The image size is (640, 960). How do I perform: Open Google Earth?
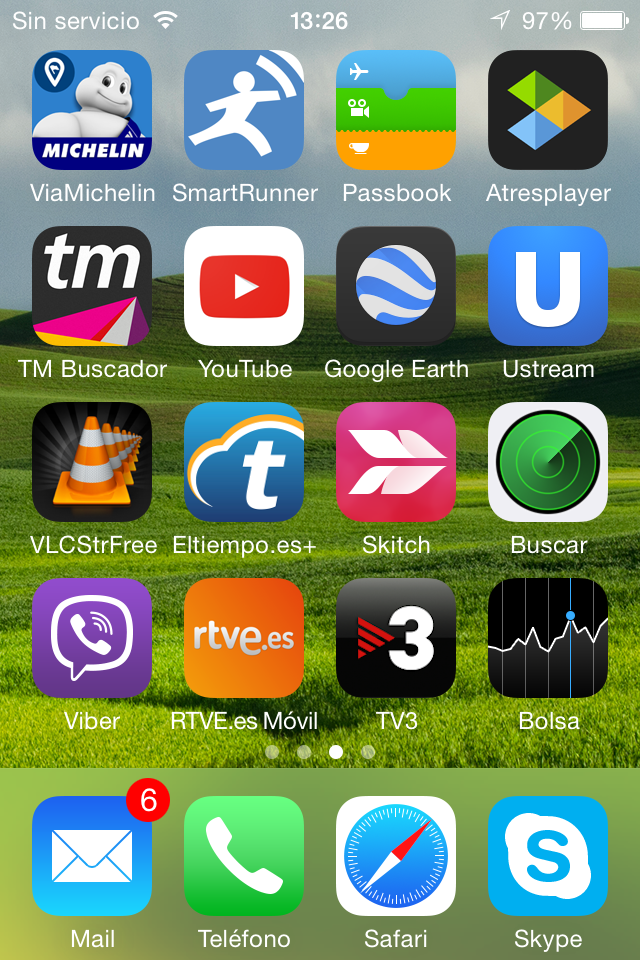396,286
